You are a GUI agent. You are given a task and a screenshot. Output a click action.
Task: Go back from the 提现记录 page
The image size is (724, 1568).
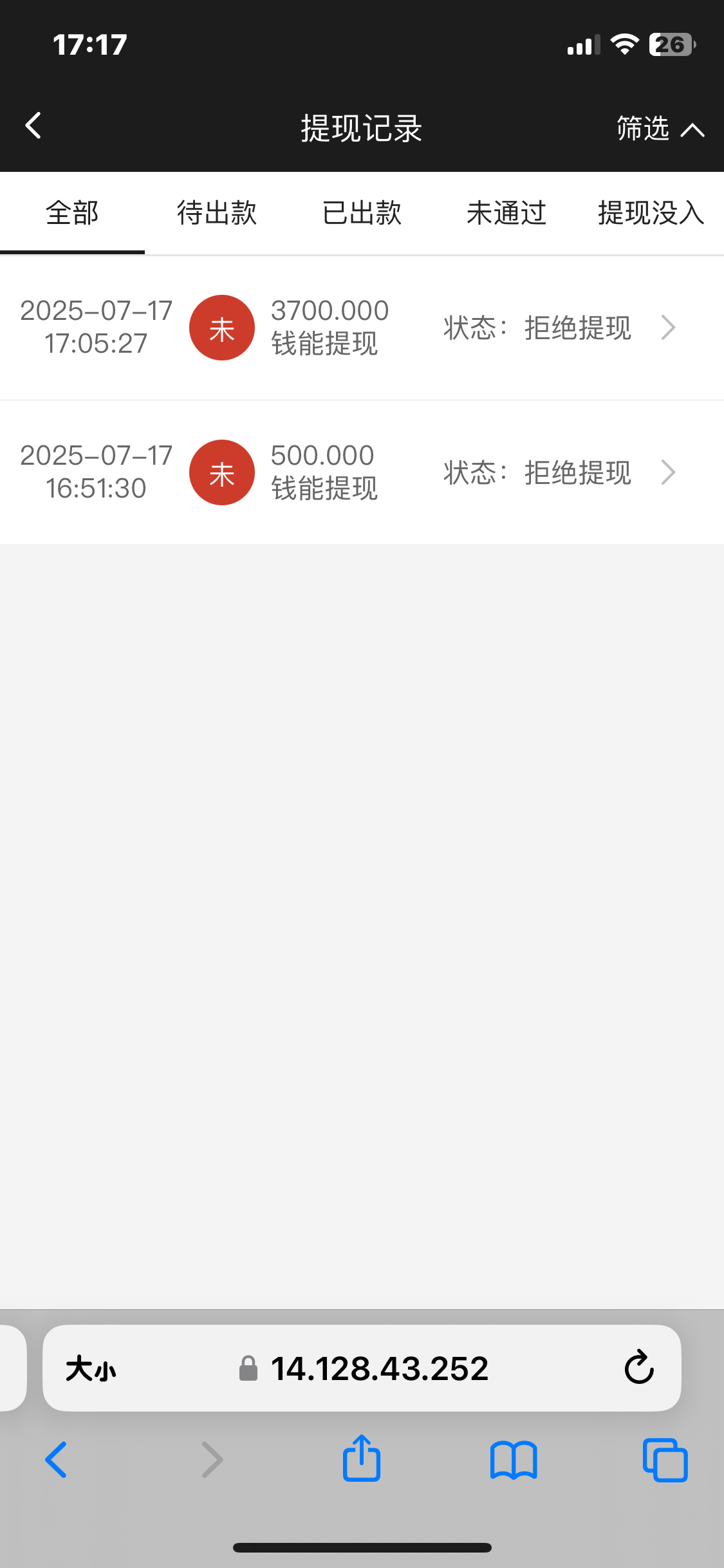33,126
